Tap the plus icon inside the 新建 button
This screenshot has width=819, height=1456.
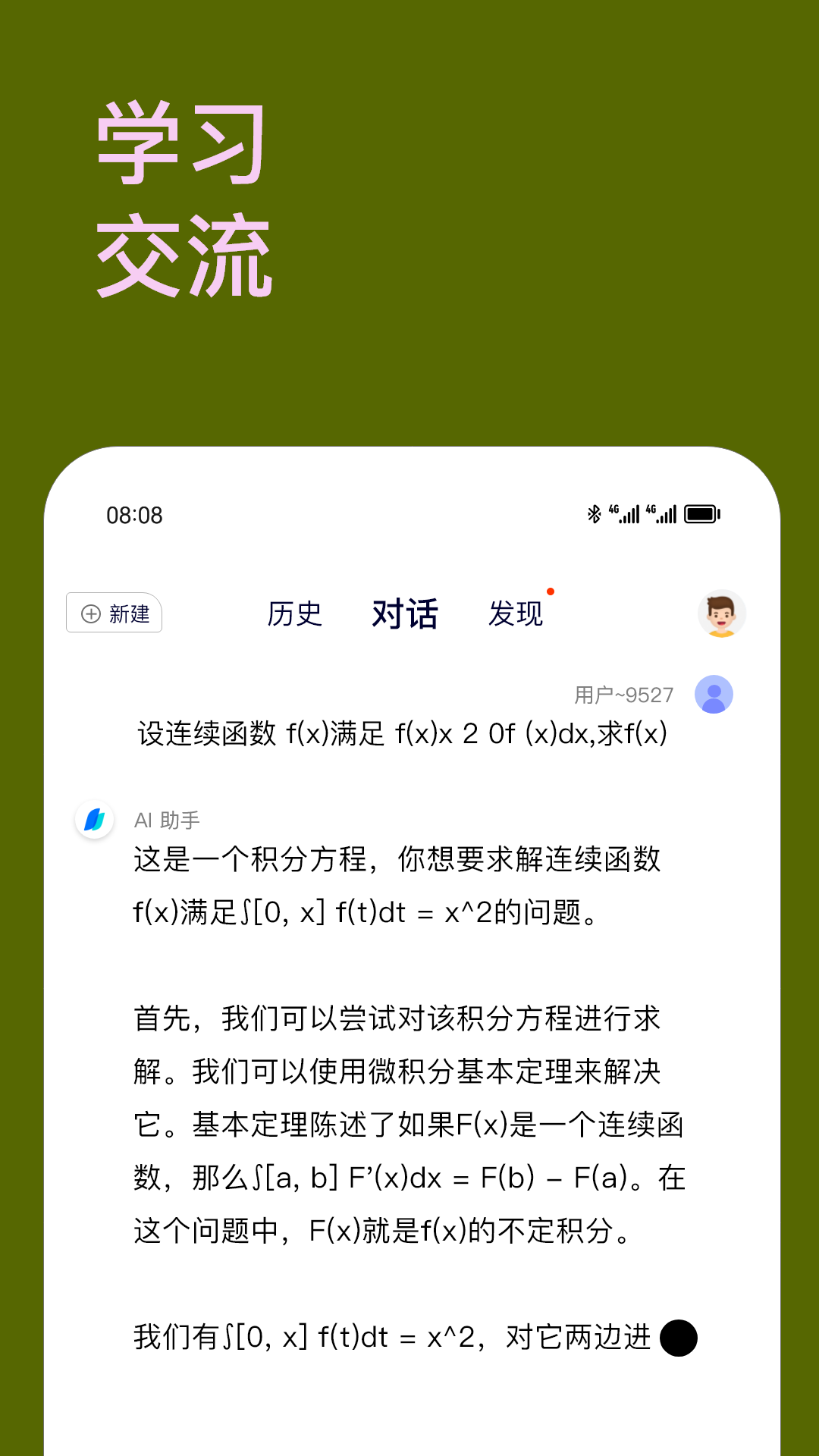coord(91,614)
